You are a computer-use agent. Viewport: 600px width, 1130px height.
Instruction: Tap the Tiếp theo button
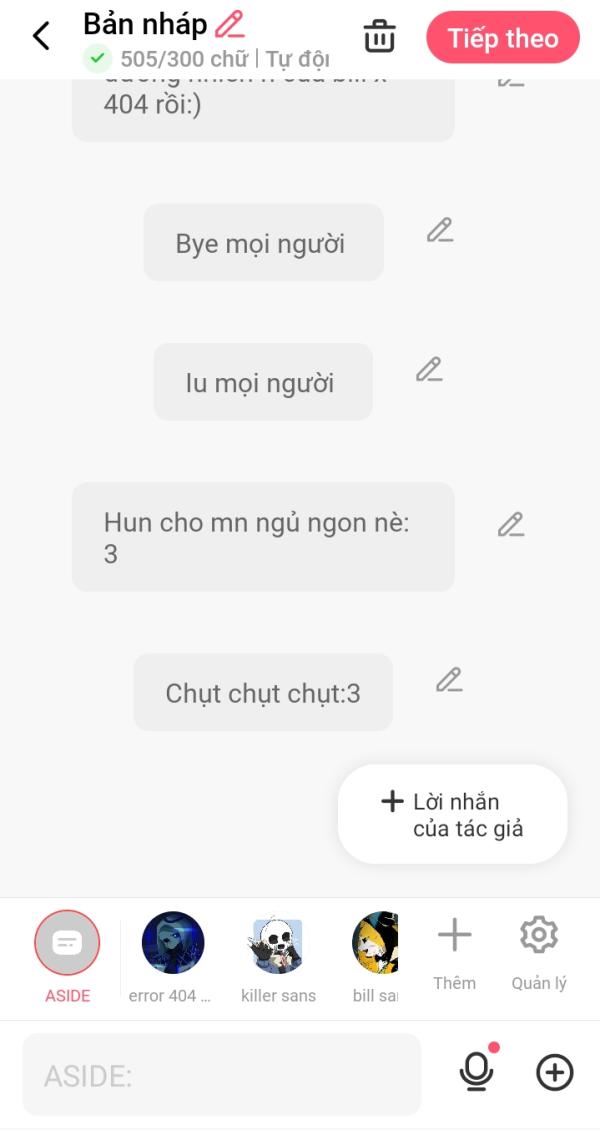503,37
